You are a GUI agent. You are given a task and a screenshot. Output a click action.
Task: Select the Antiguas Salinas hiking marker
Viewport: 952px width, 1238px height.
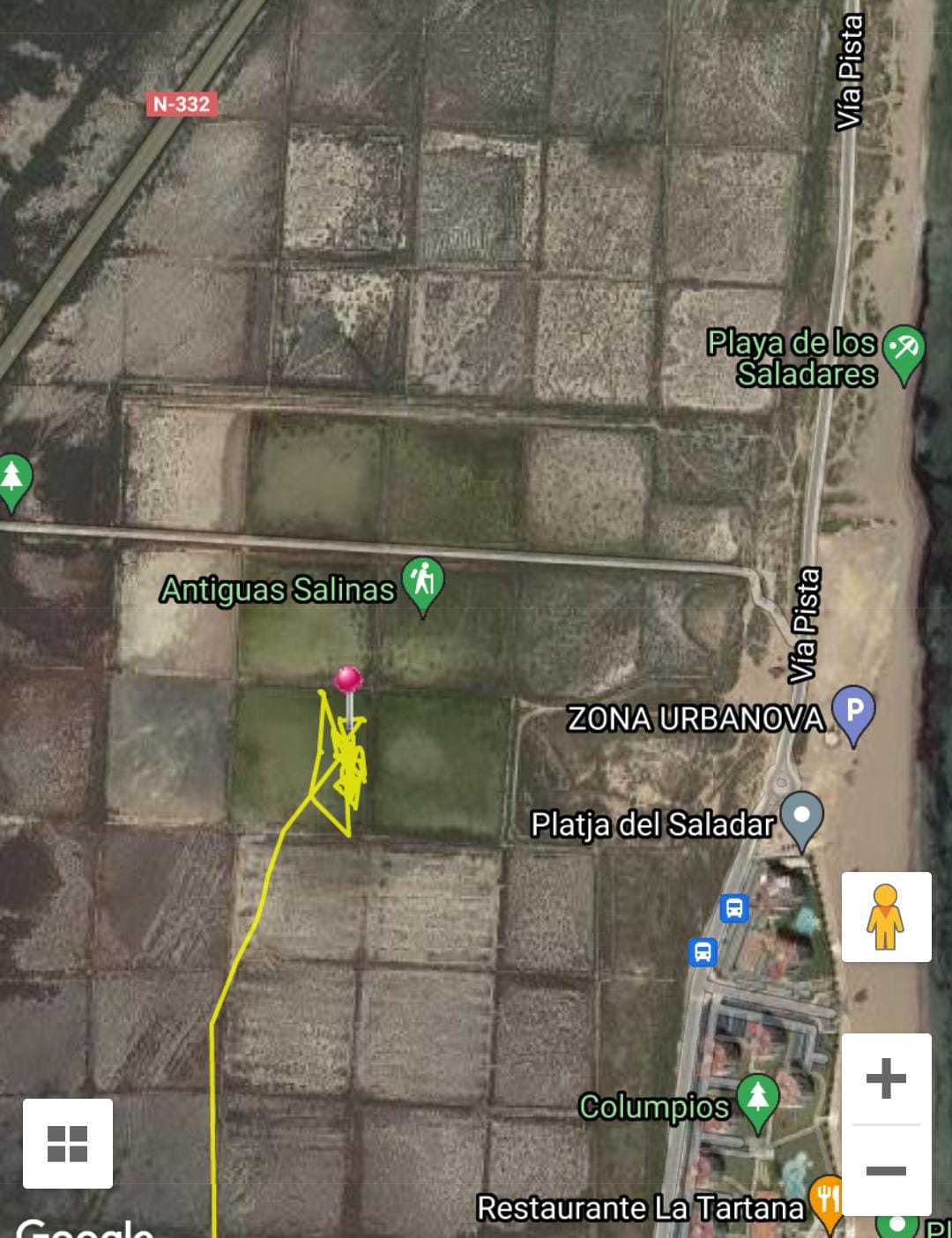[x=423, y=583]
